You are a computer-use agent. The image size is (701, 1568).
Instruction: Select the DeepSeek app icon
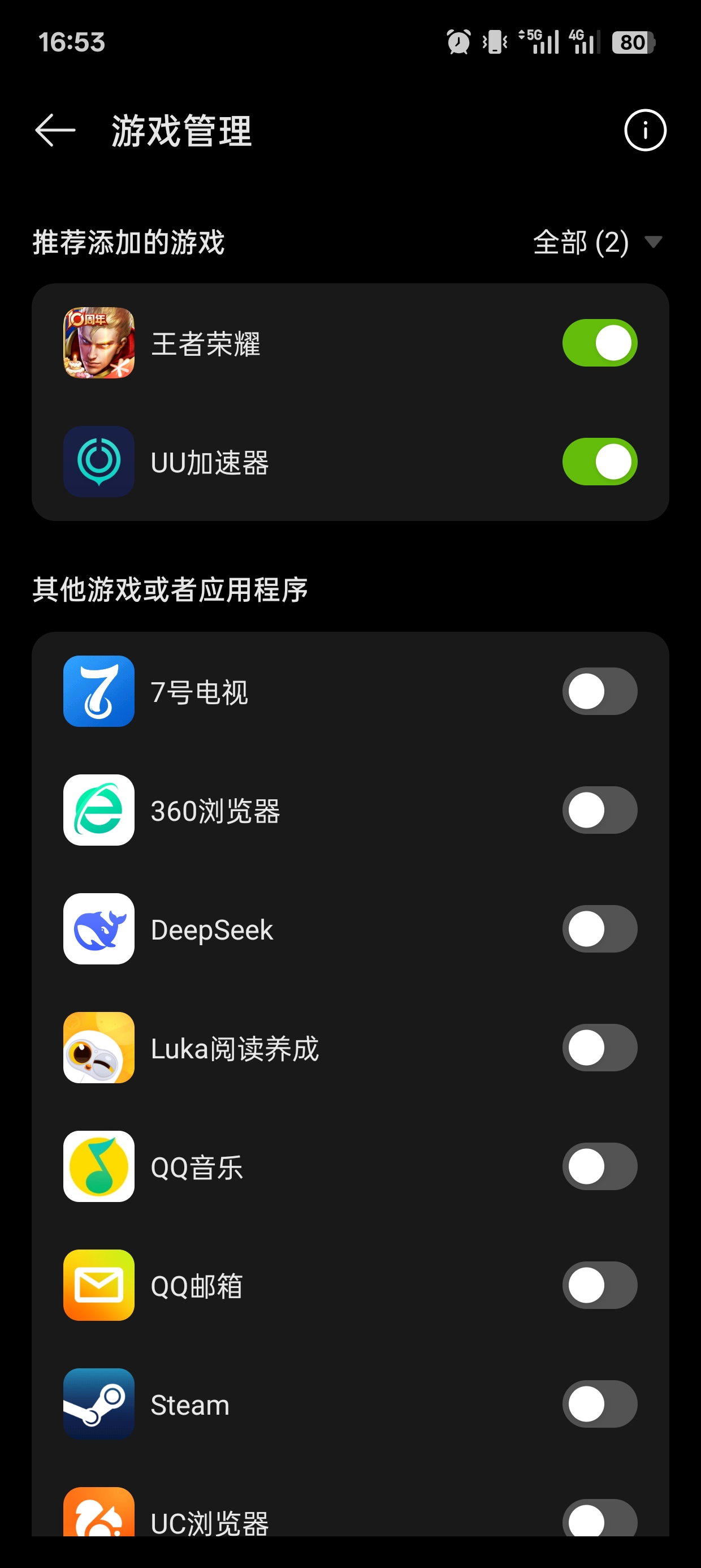point(98,929)
